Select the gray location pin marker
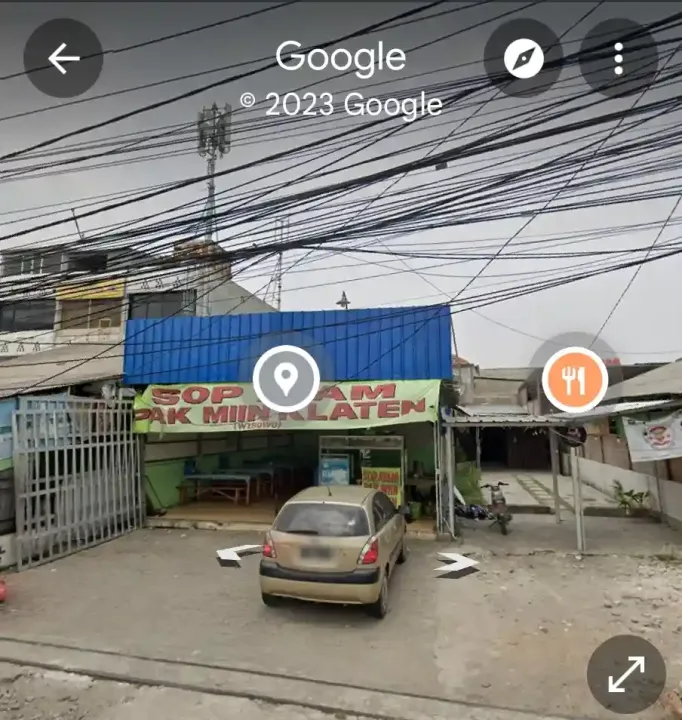The height and width of the screenshot is (720, 682). 286,379
